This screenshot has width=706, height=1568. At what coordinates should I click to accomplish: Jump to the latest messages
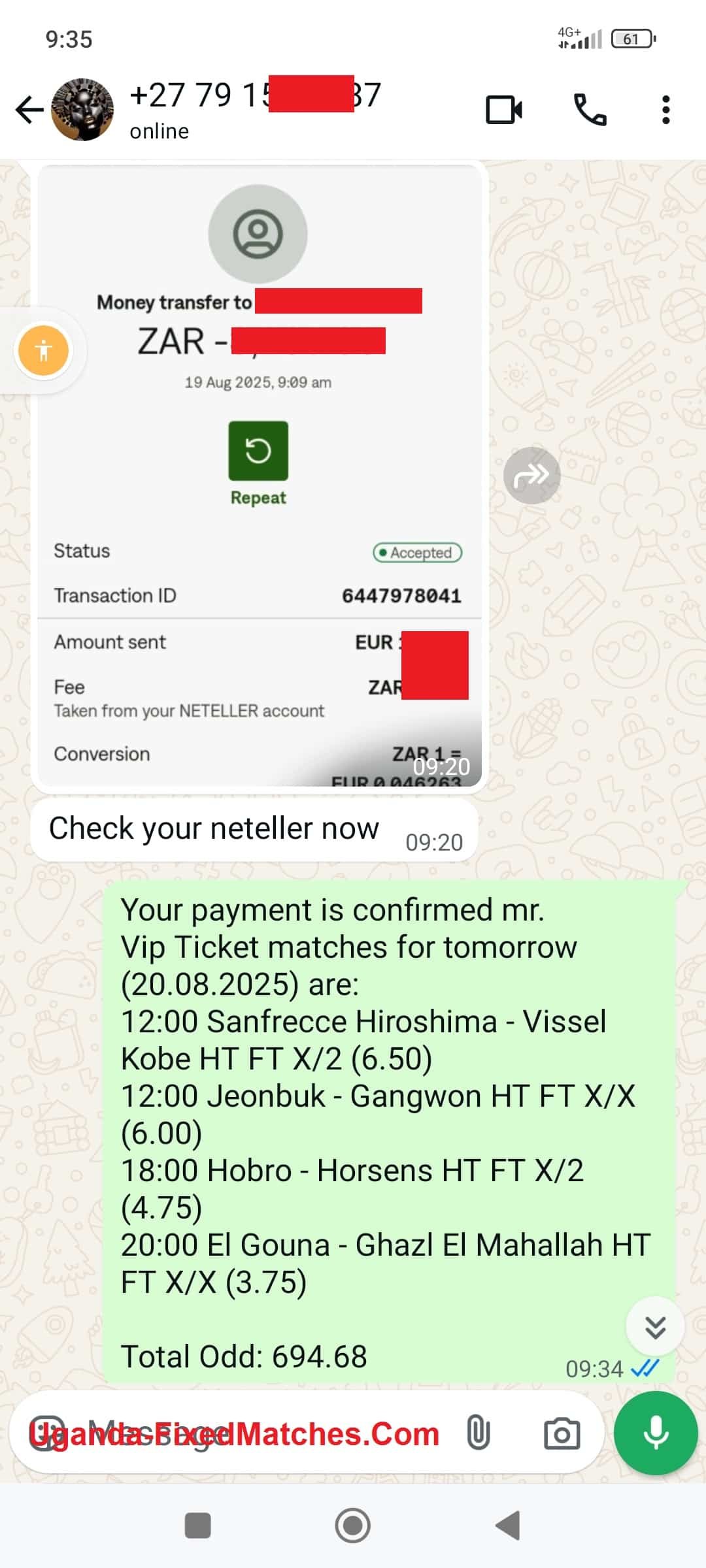coord(655,1327)
